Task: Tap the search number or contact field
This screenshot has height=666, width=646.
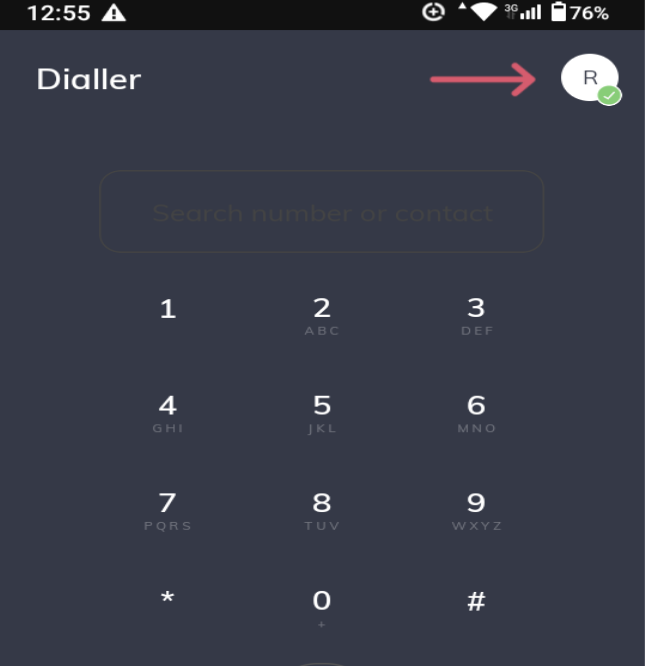Action: click(322, 212)
